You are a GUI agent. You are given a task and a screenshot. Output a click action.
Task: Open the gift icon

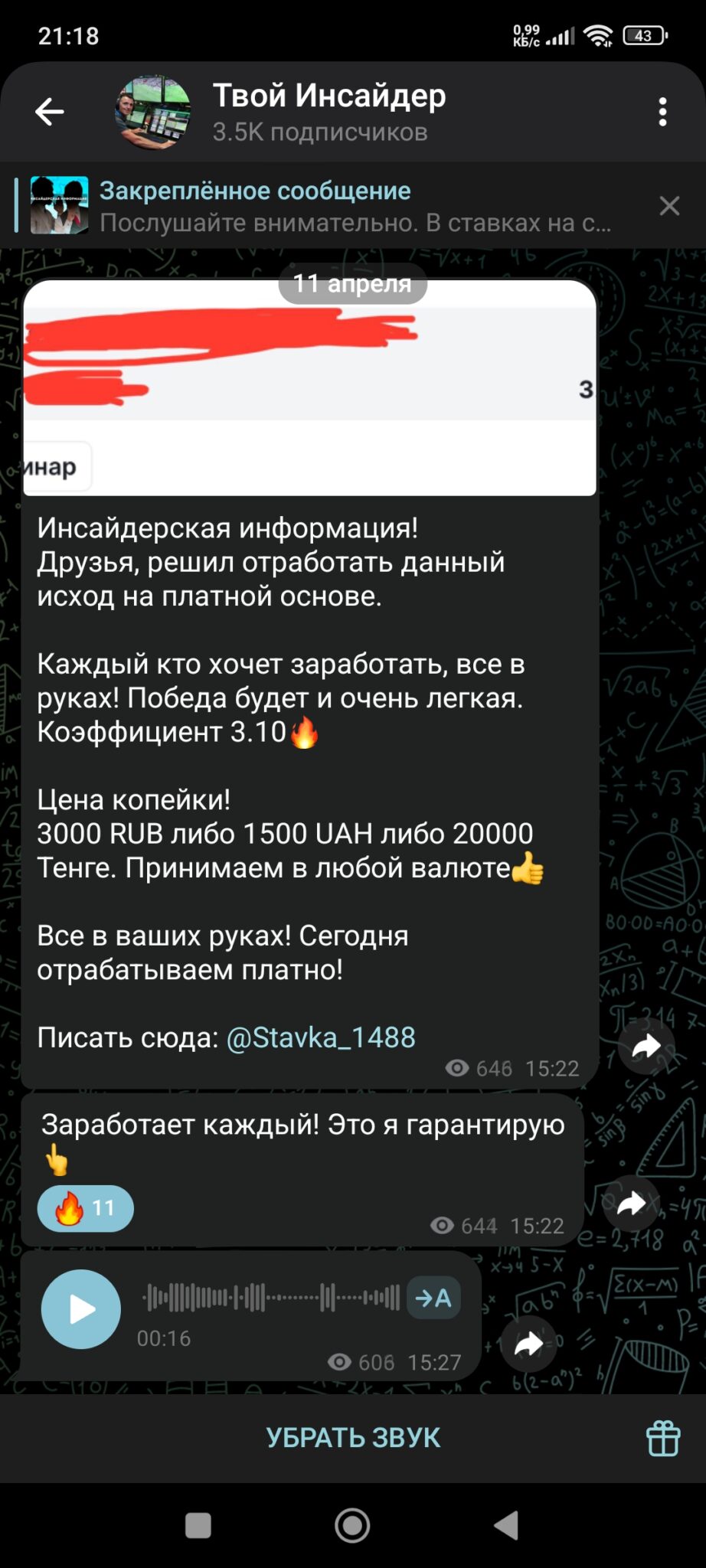(x=663, y=1438)
